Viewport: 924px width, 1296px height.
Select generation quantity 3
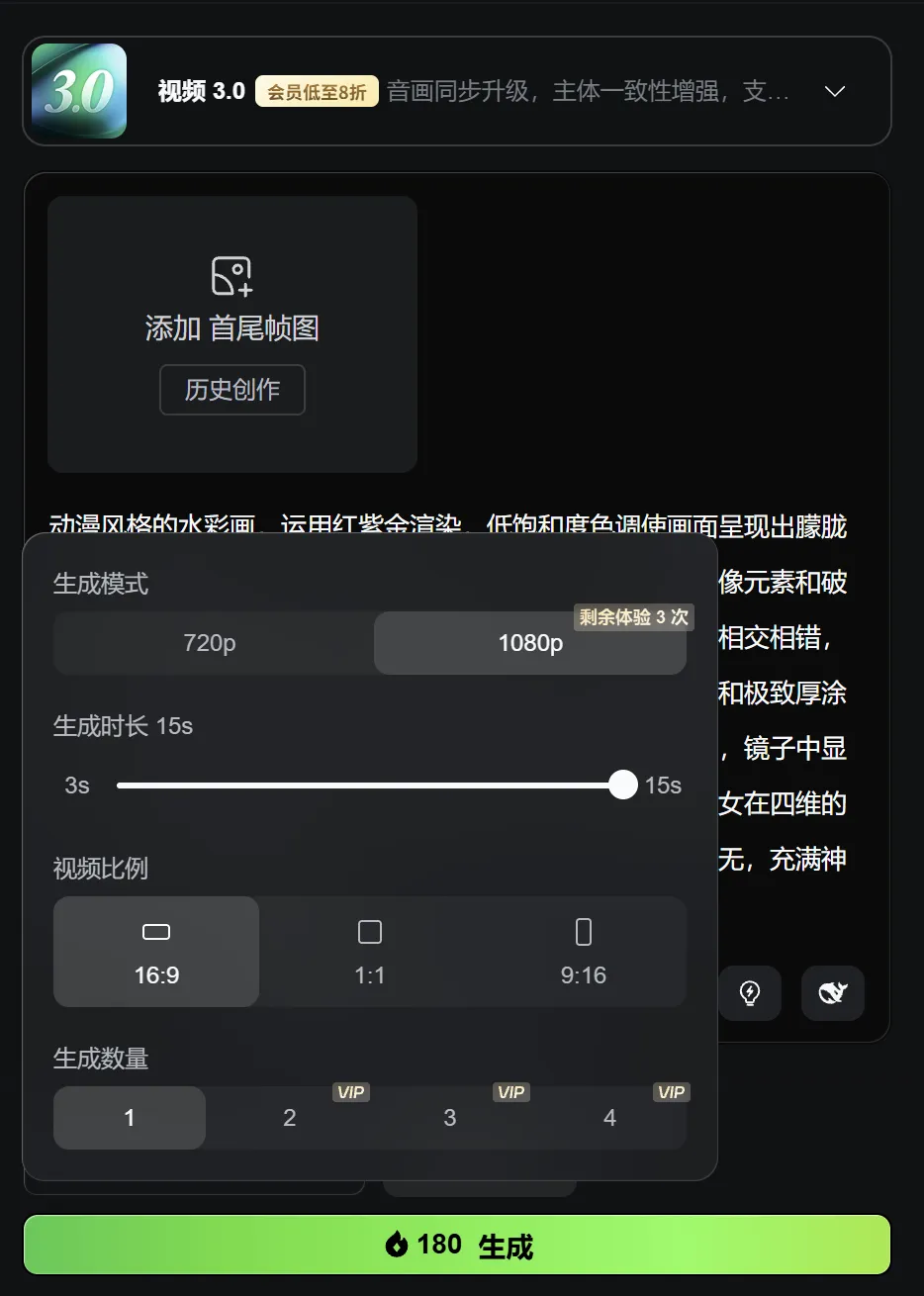tap(449, 1117)
